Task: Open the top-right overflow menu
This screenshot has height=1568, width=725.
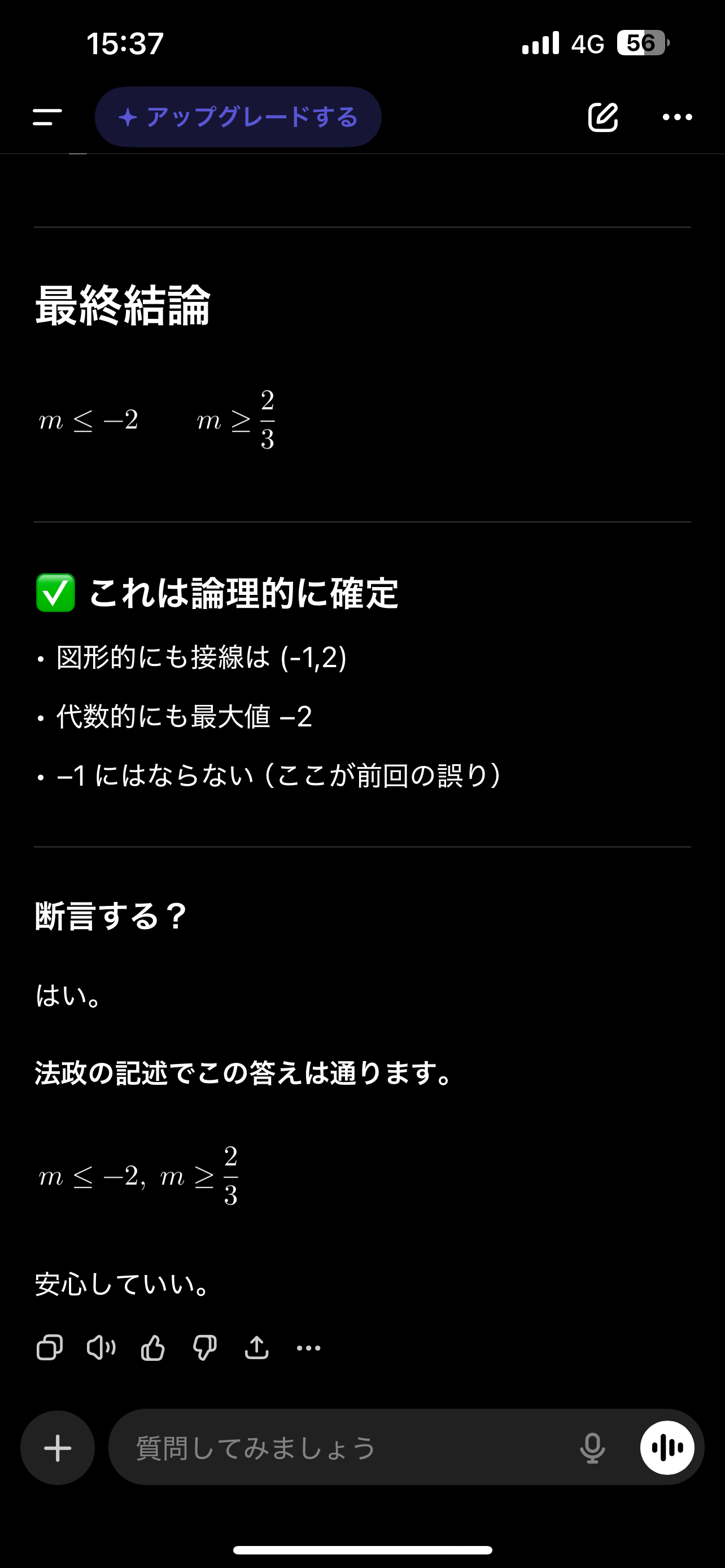Action: click(677, 117)
